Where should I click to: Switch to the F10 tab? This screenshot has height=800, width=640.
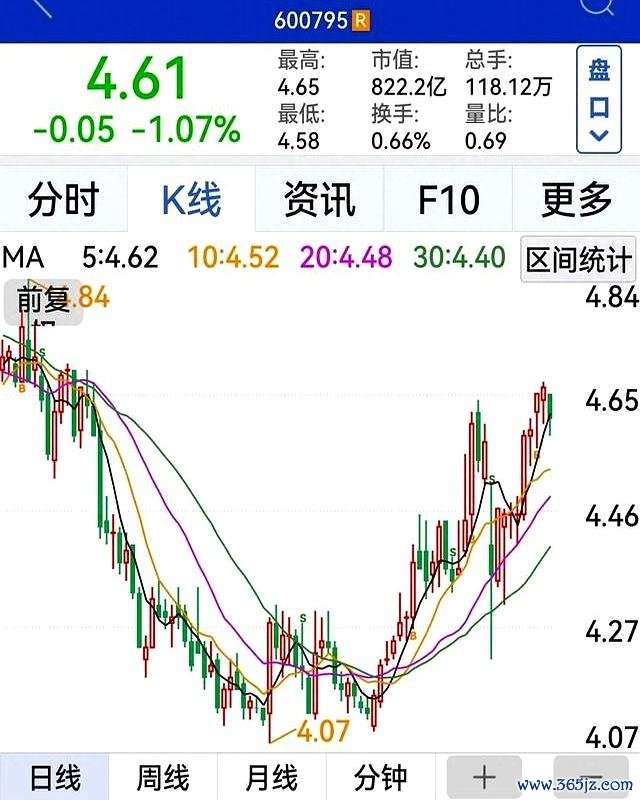pyautogui.click(x=447, y=200)
